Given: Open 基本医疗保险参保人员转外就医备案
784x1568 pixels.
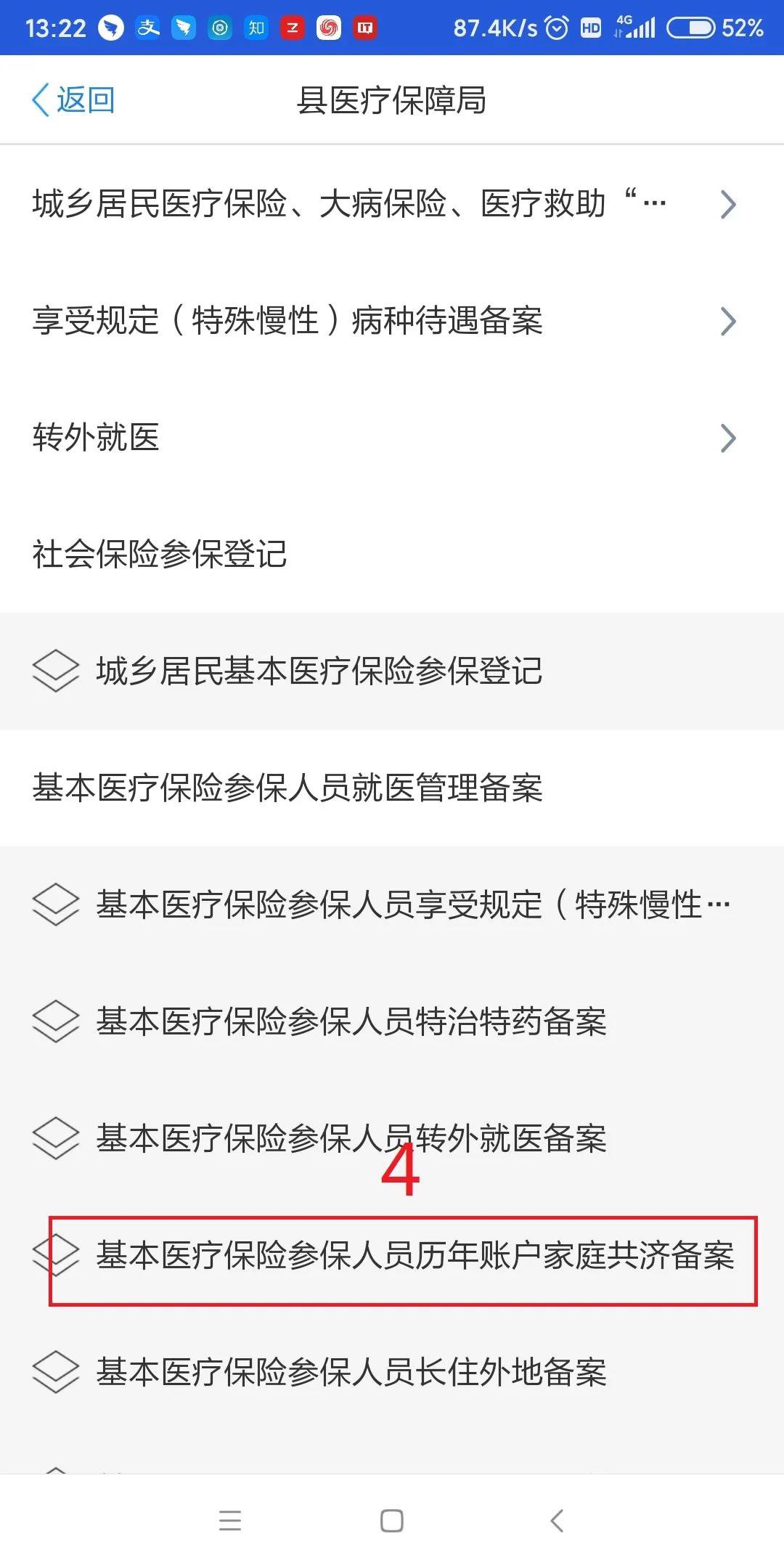Looking at the screenshot, I should 351,1139.
